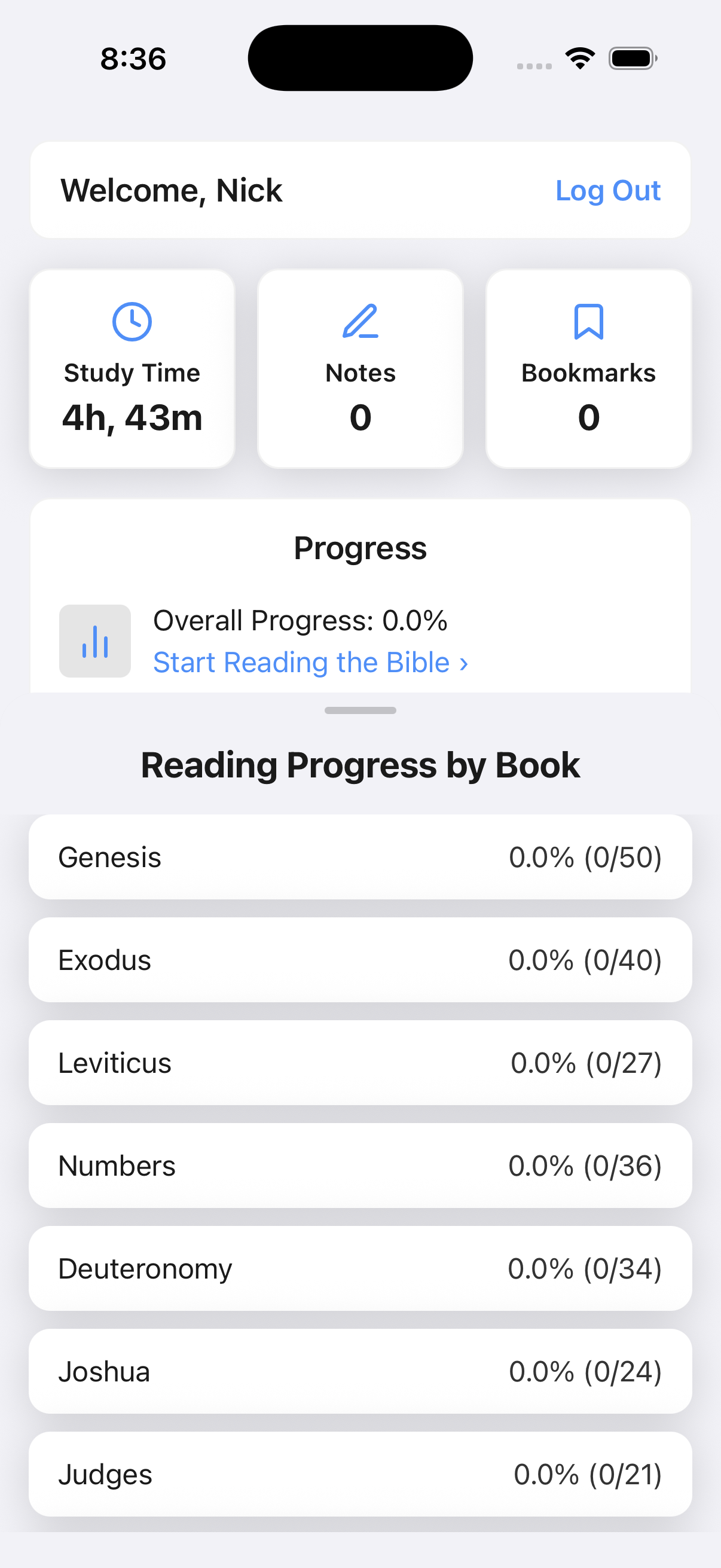Viewport: 721px width, 1568px height.
Task: Open the Genesis reading progress entry
Action: click(x=360, y=857)
